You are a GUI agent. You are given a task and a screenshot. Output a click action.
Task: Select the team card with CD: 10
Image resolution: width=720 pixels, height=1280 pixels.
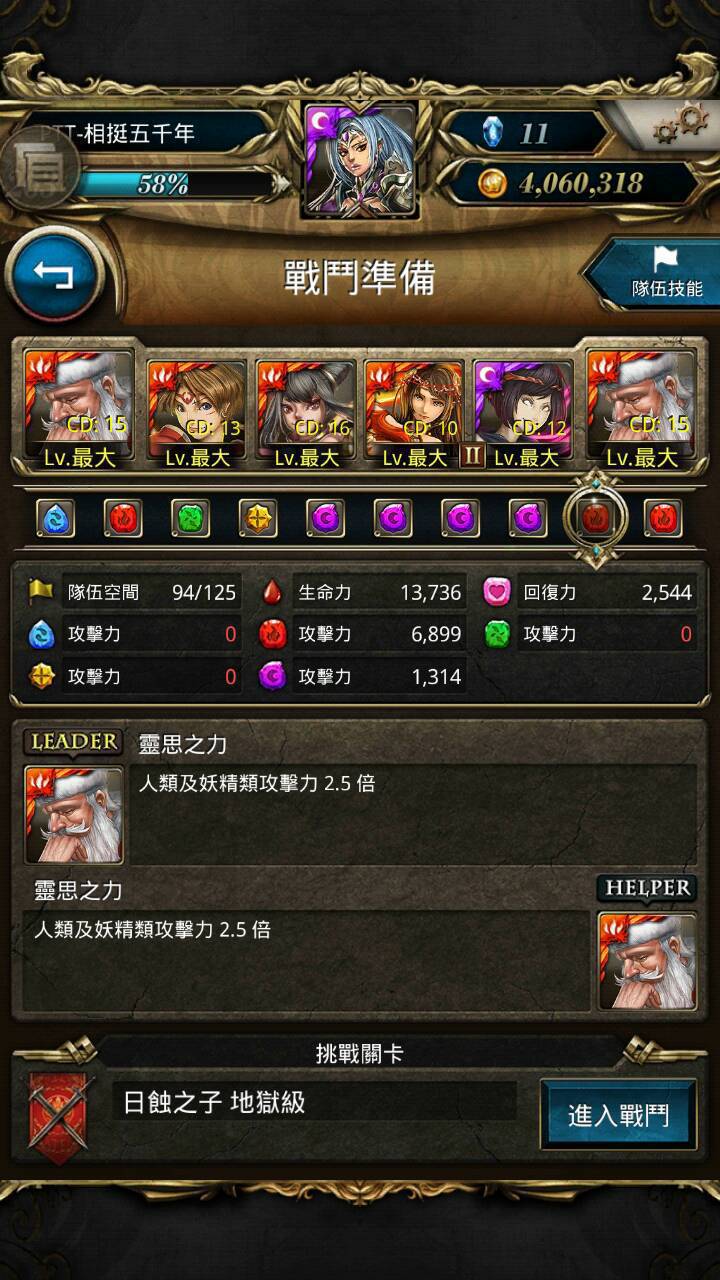click(414, 415)
